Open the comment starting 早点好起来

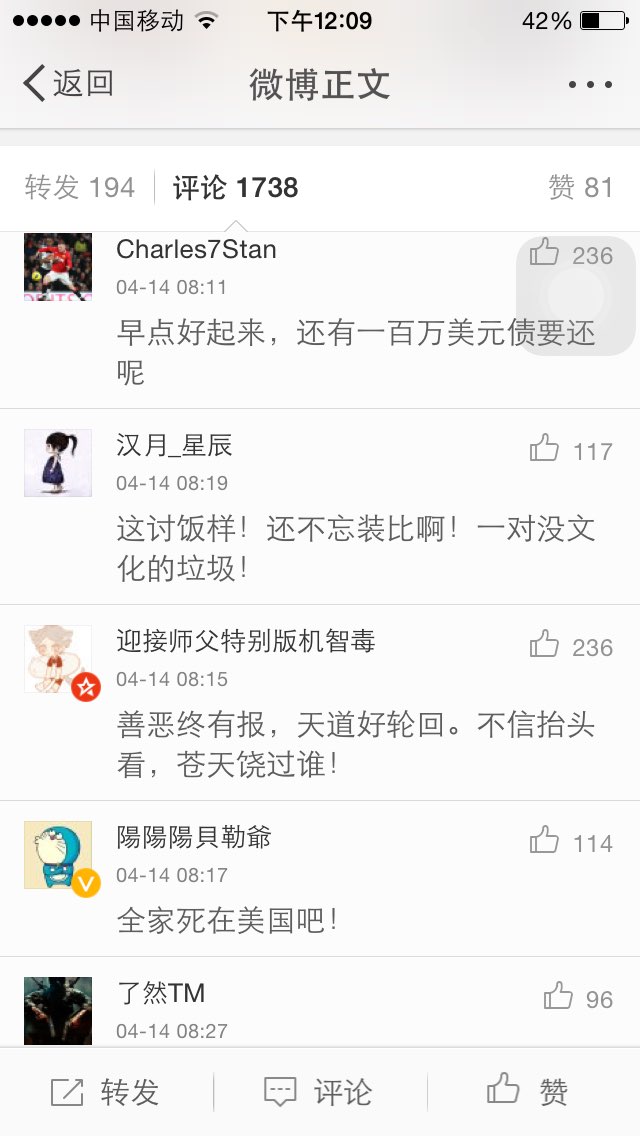[x=356, y=352]
